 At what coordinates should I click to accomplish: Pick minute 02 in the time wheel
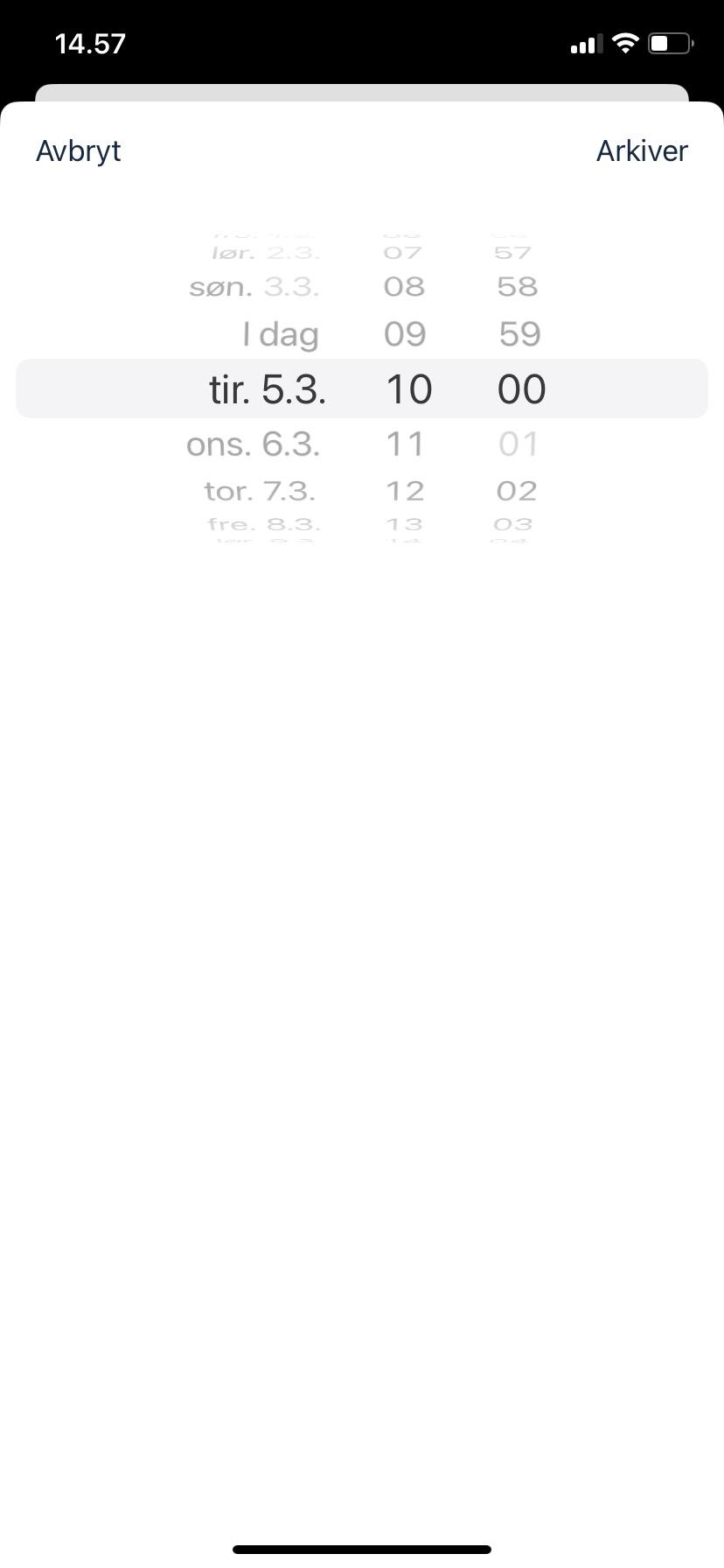pos(517,491)
